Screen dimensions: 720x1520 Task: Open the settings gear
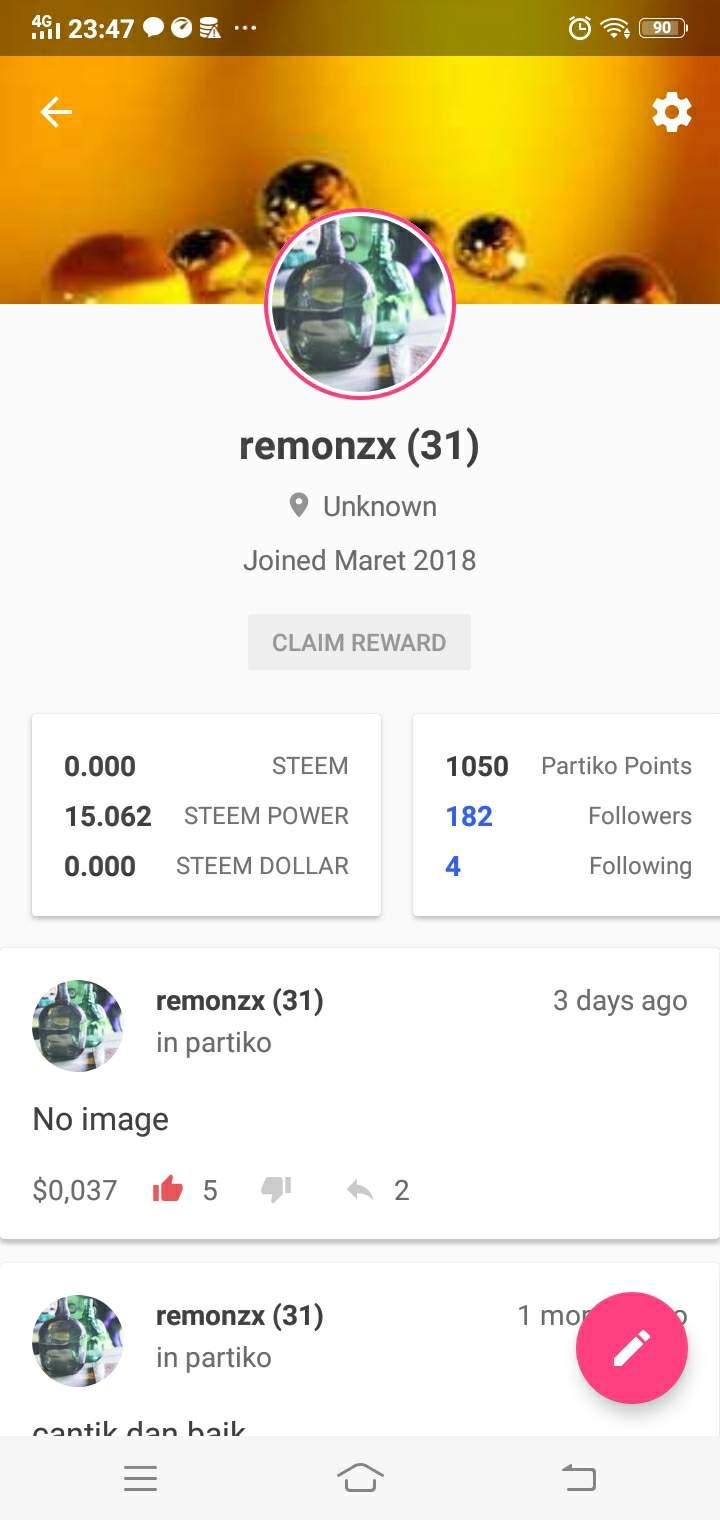click(x=671, y=112)
